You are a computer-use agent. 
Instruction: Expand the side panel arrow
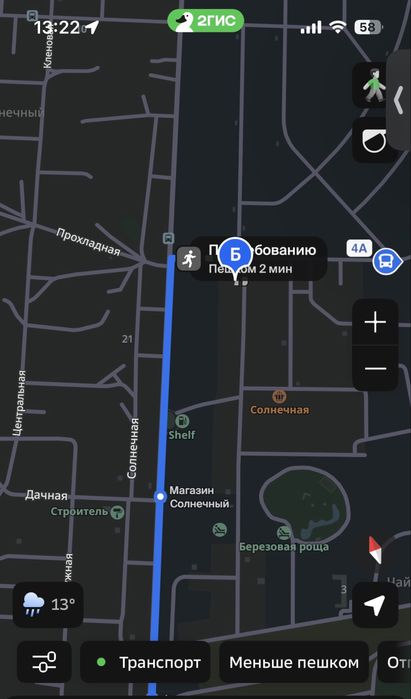pyautogui.click(x=399, y=102)
